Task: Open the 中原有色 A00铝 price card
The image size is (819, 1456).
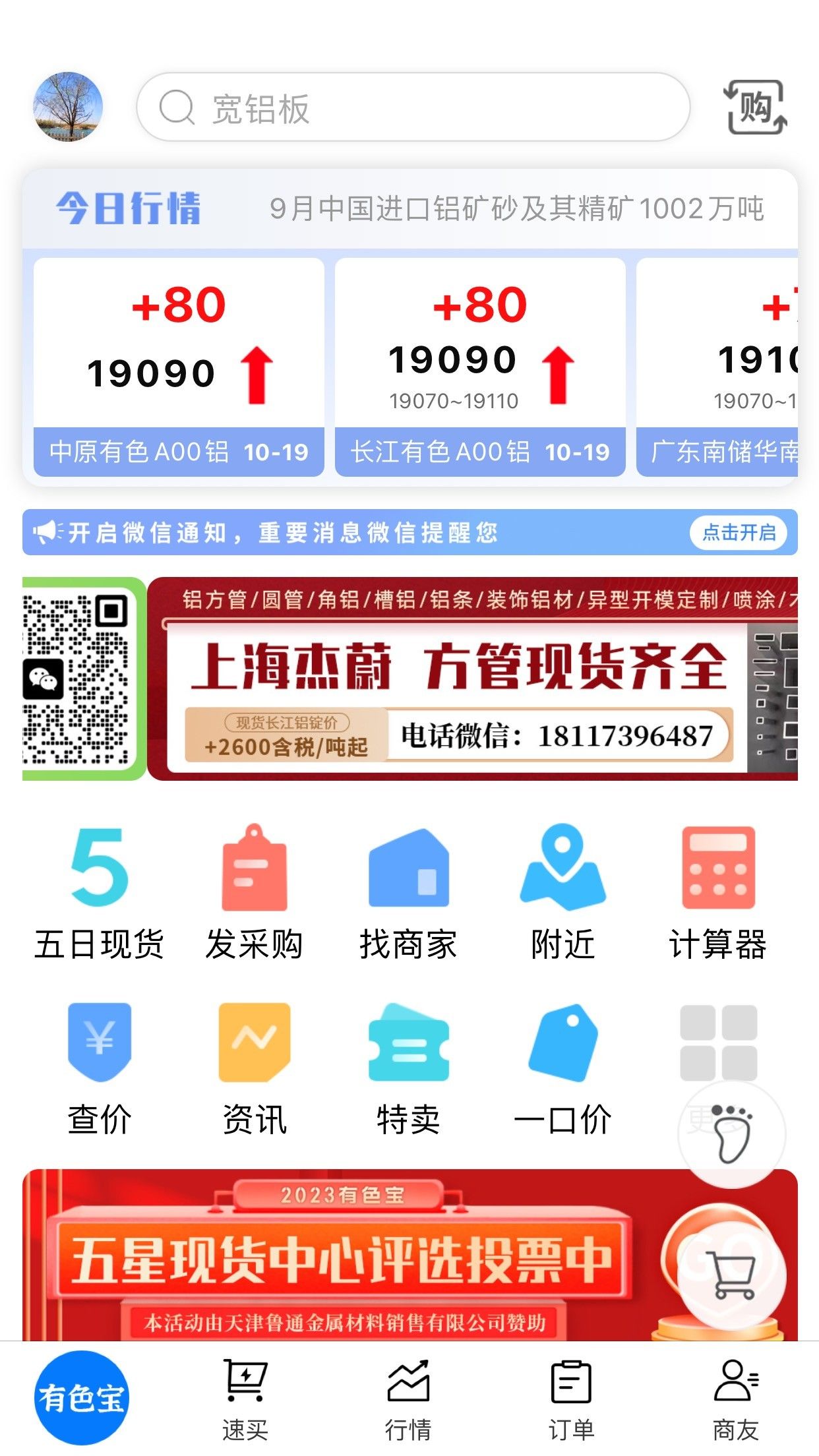Action: tap(179, 367)
